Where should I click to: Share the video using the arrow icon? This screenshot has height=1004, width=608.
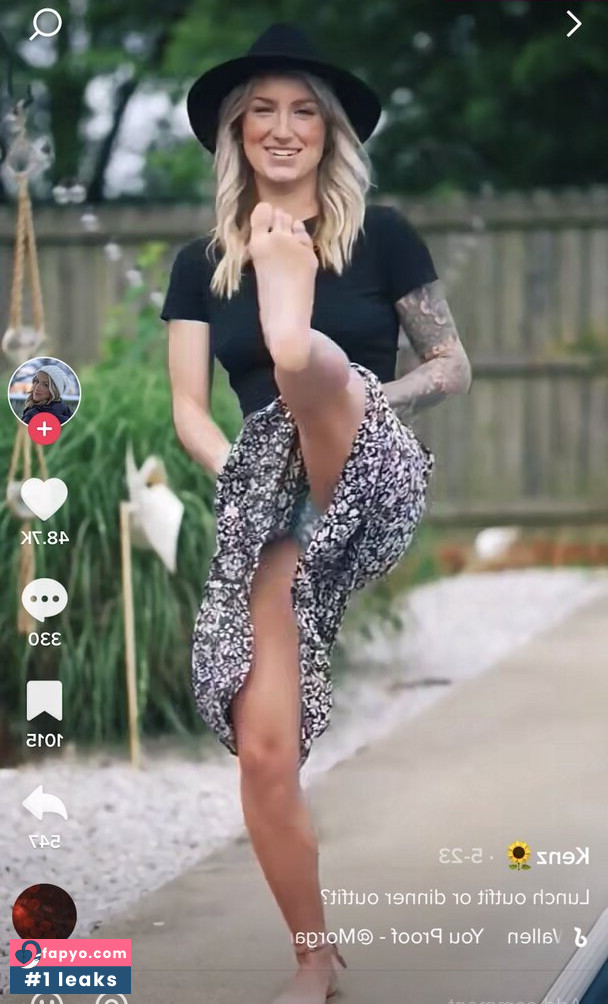(45, 803)
